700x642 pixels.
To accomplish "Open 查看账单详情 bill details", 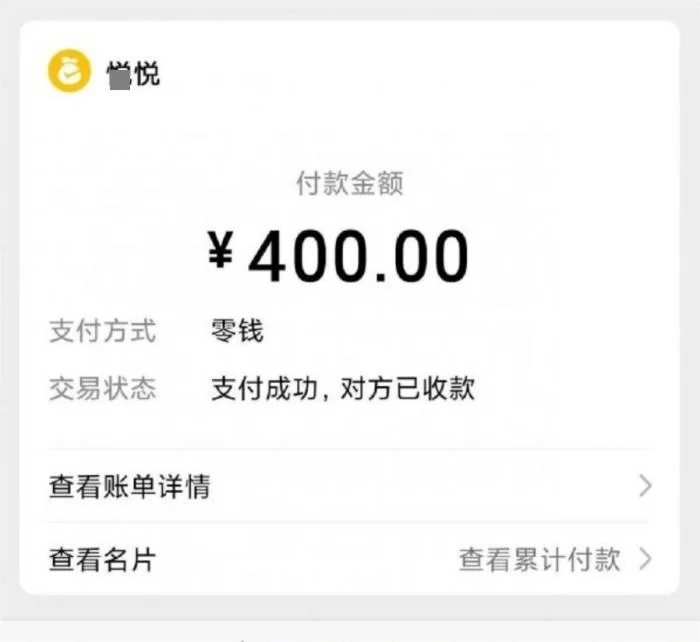I will pyautogui.click(x=130, y=487).
